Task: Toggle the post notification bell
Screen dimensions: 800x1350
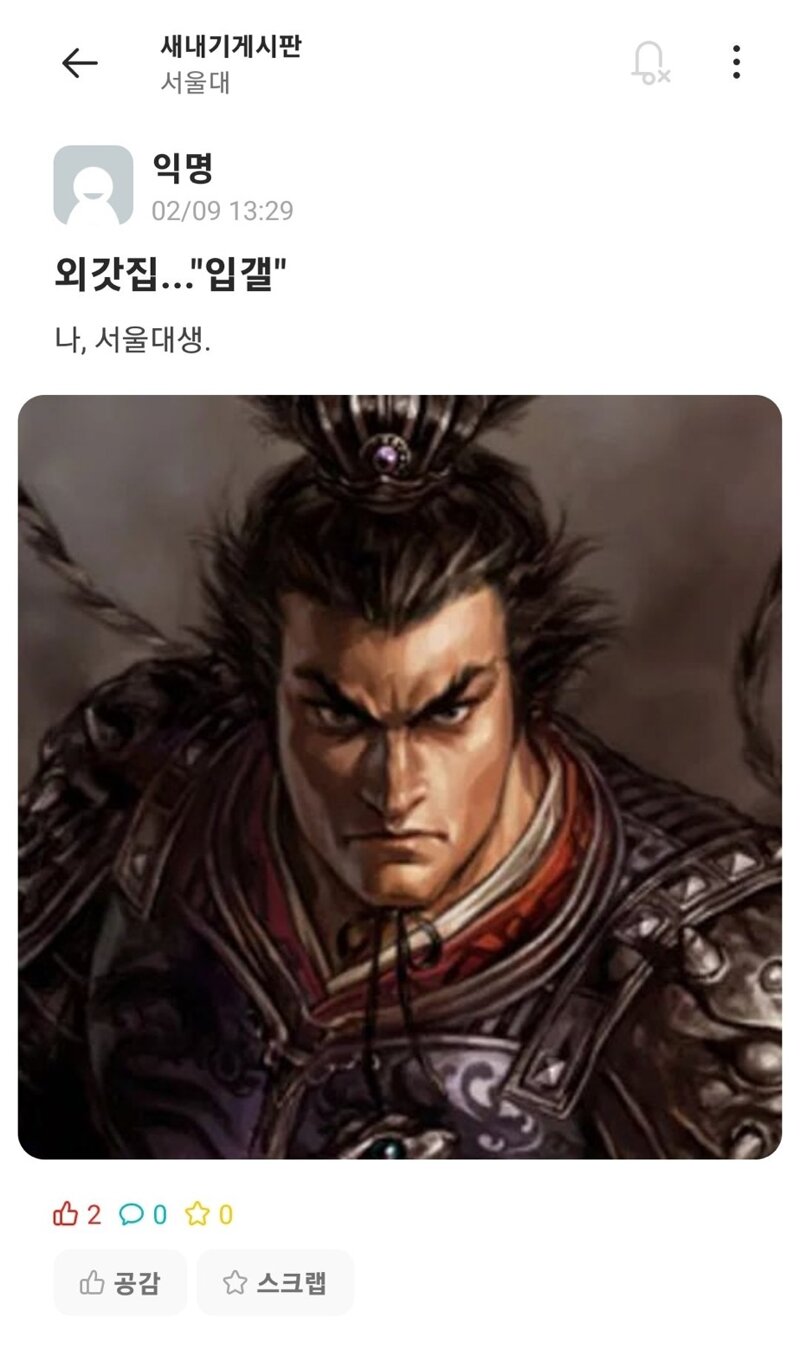Action: click(x=650, y=63)
